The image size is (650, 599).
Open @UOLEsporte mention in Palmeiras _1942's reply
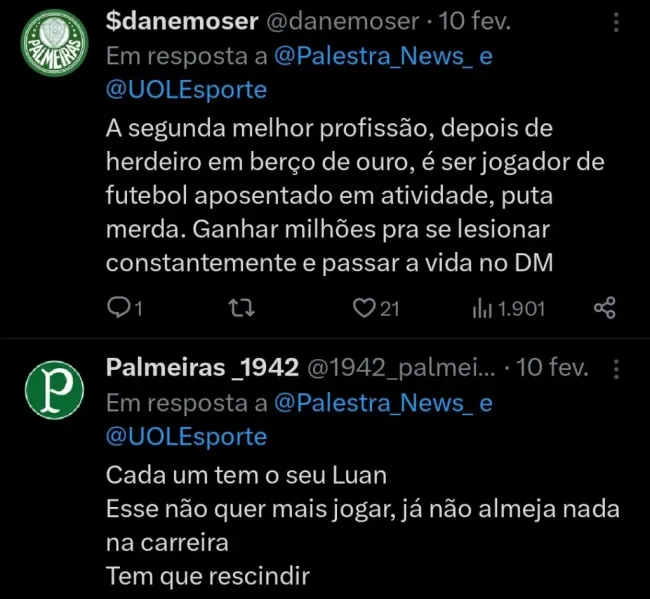(x=186, y=436)
